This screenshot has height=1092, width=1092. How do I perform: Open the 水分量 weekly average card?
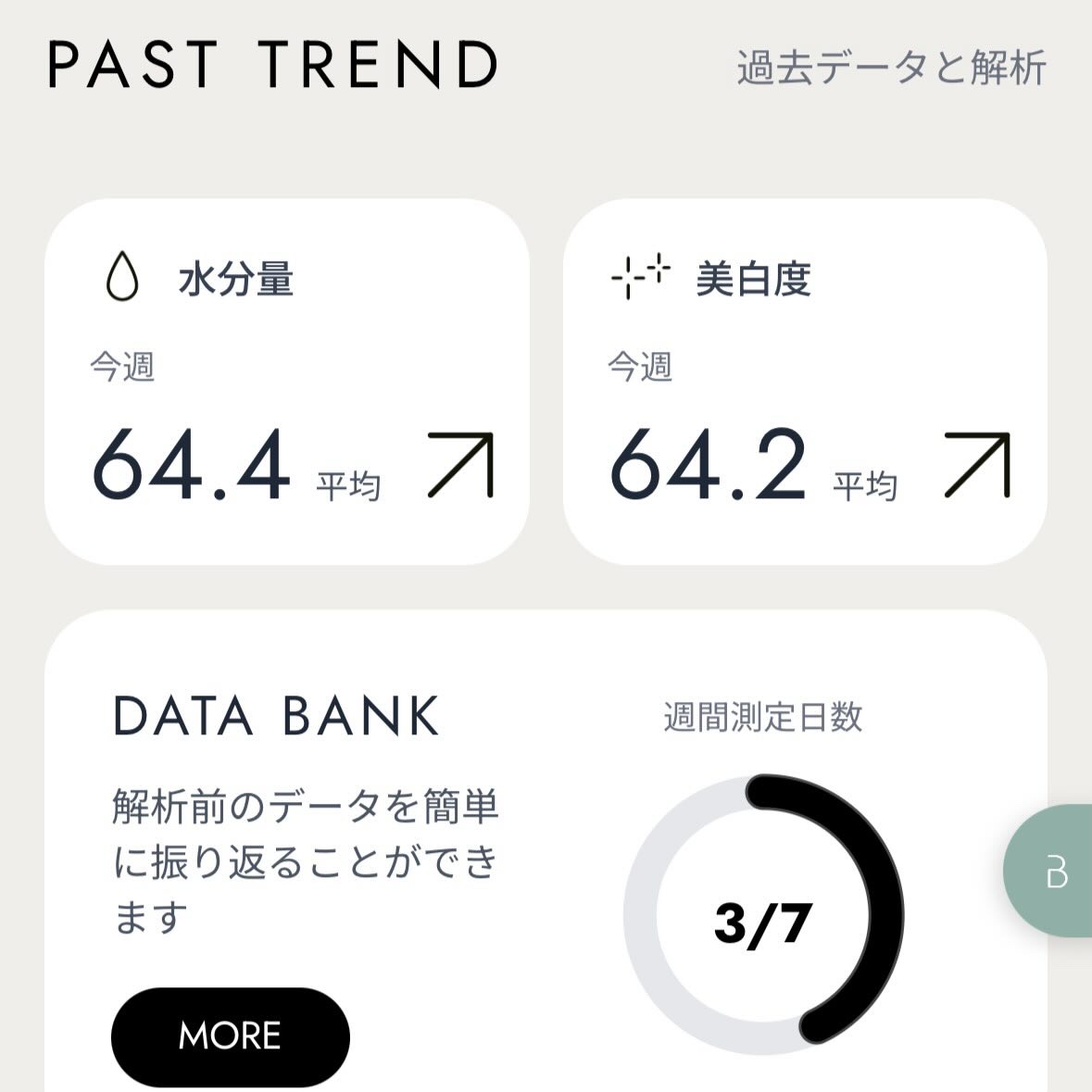pyautogui.click(x=286, y=381)
